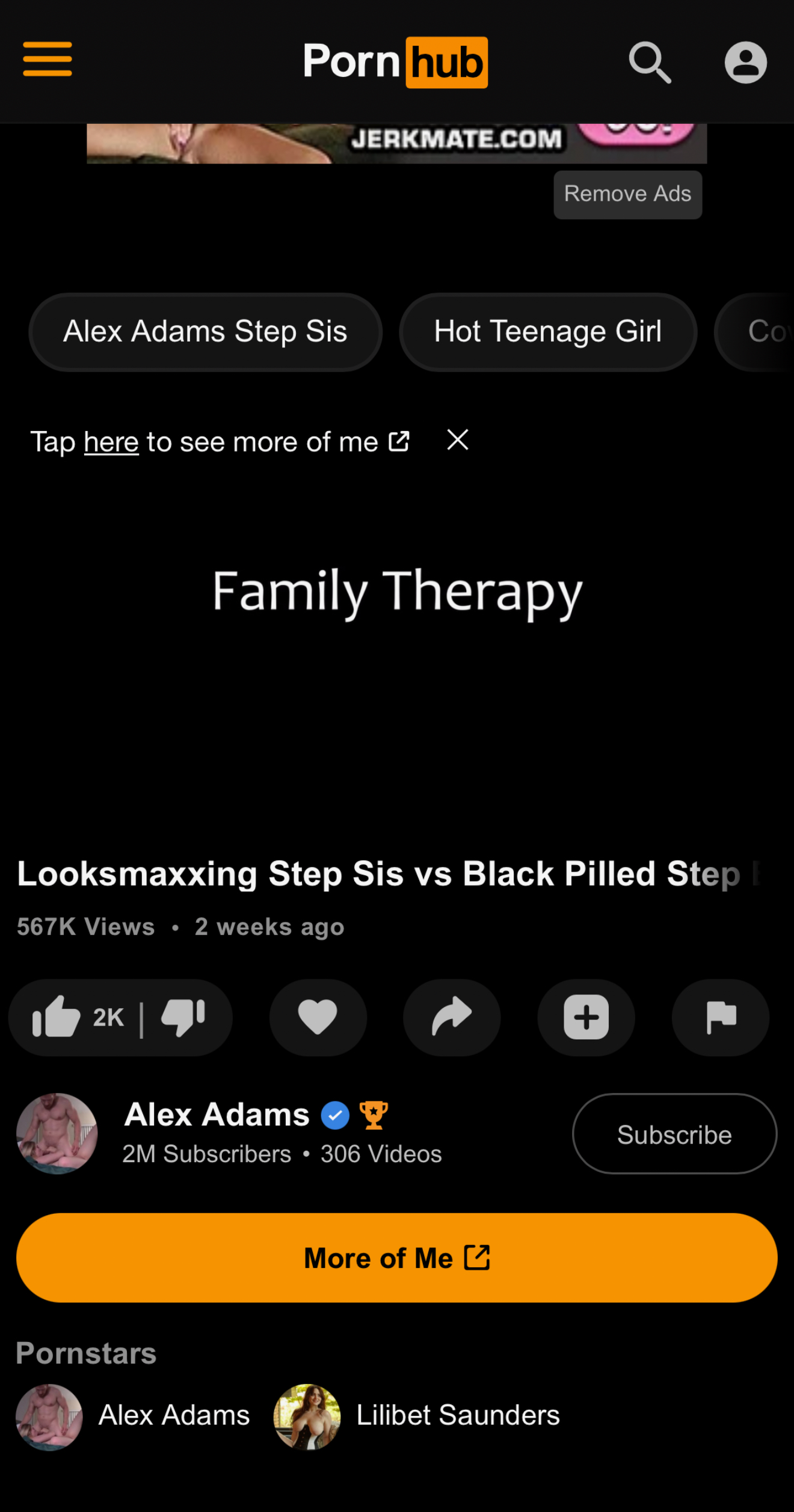Tap the Remove Ads button
The width and height of the screenshot is (794, 1512).
click(x=627, y=194)
